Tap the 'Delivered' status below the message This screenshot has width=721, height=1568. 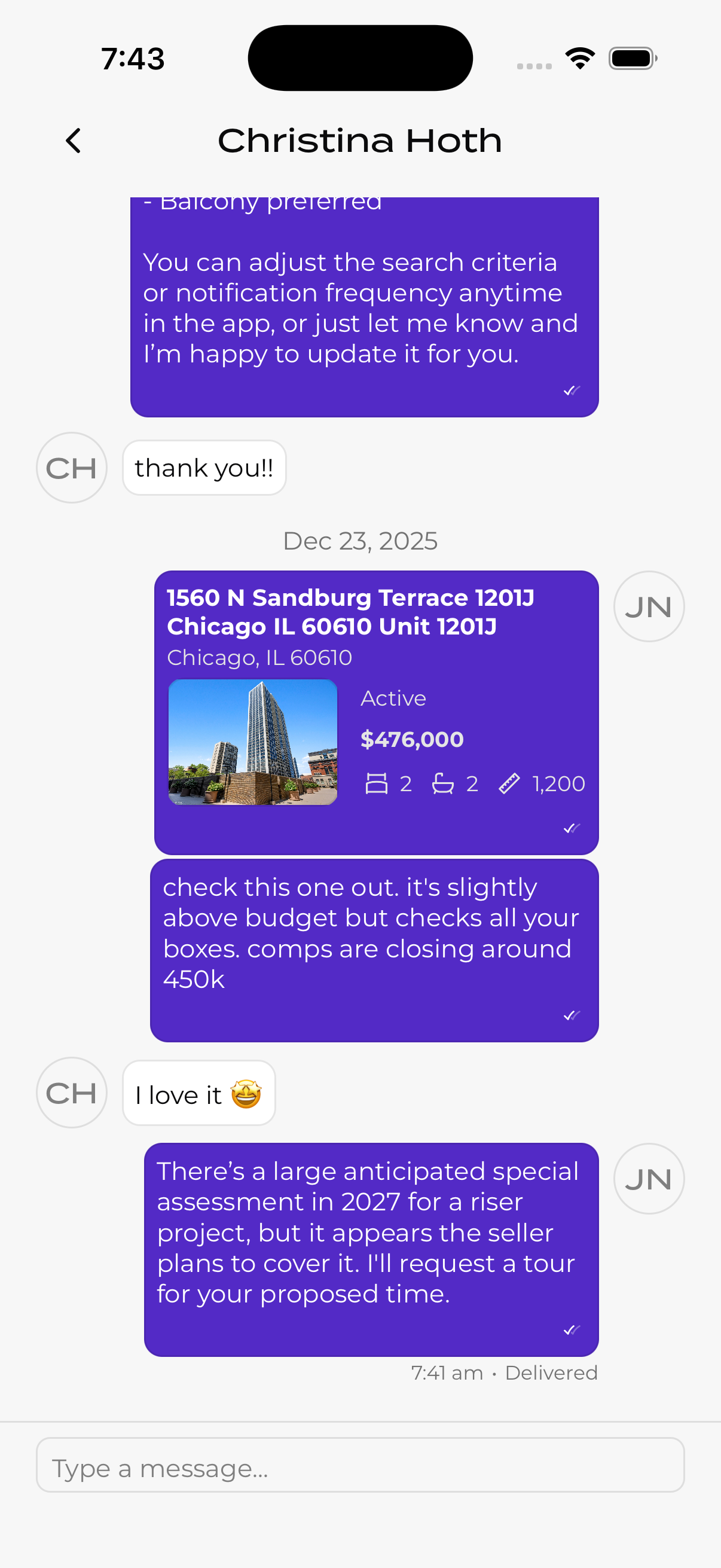tap(551, 1373)
